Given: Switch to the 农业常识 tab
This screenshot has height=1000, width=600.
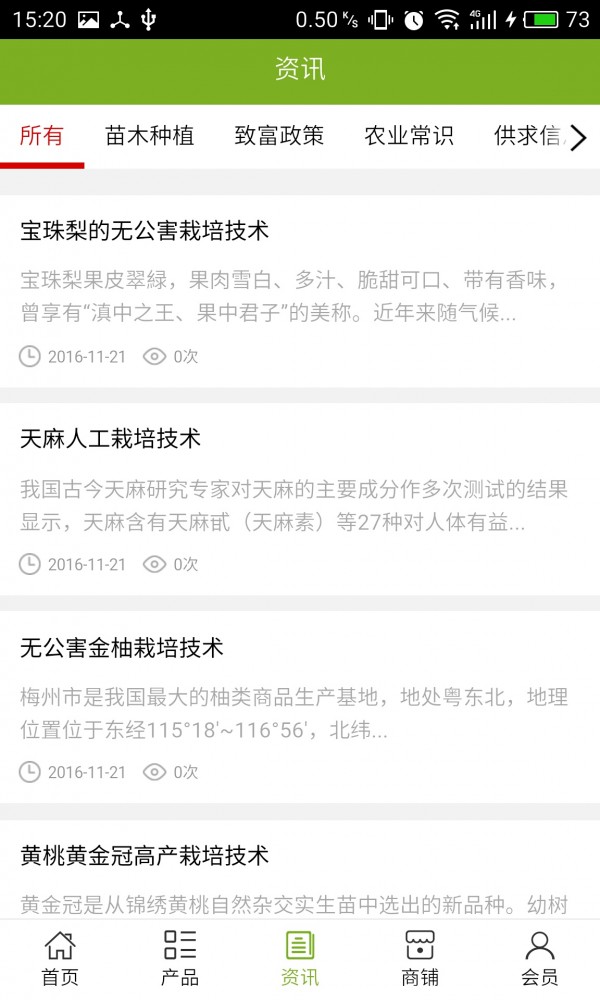Looking at the screenshot, I should click(x=409, y=136).
